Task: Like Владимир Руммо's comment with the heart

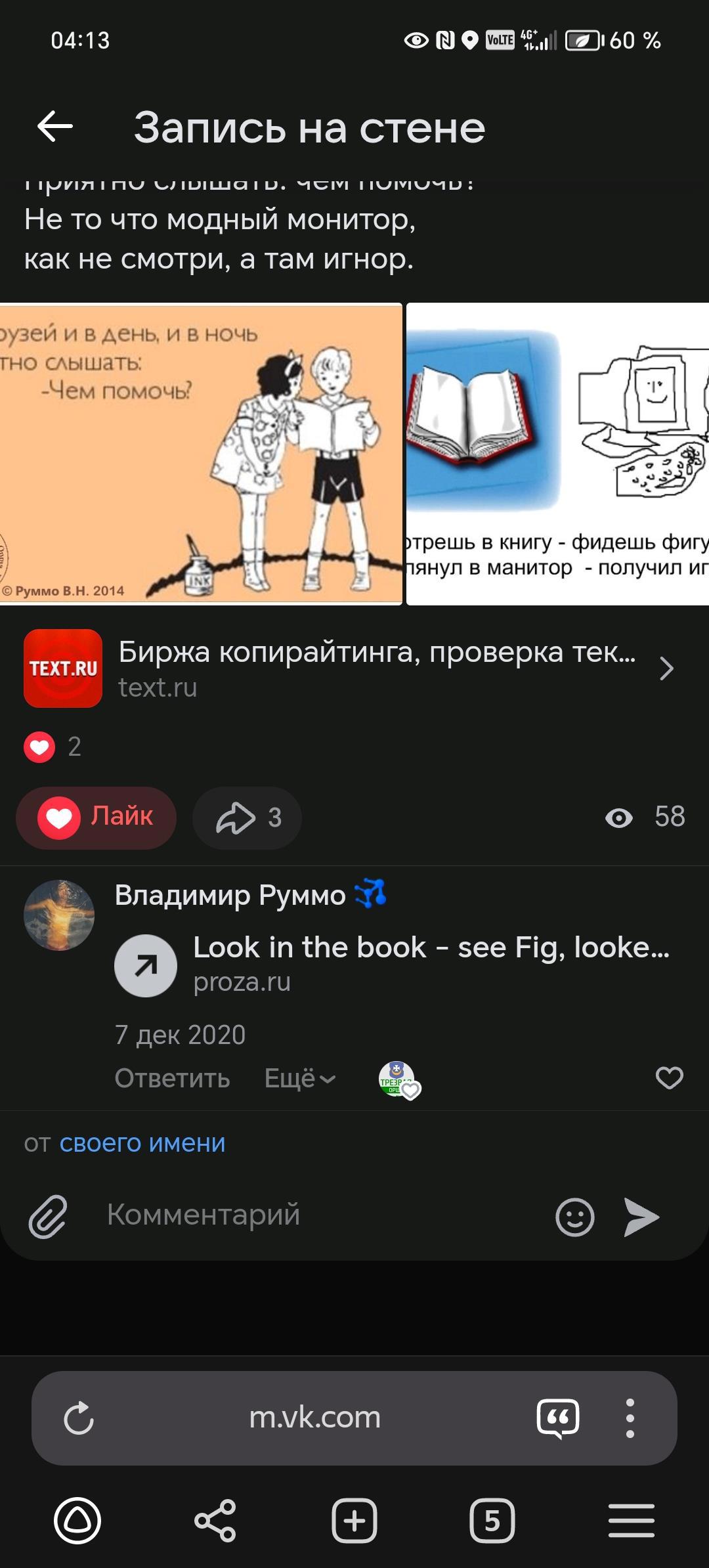Action: [669, 1078]
